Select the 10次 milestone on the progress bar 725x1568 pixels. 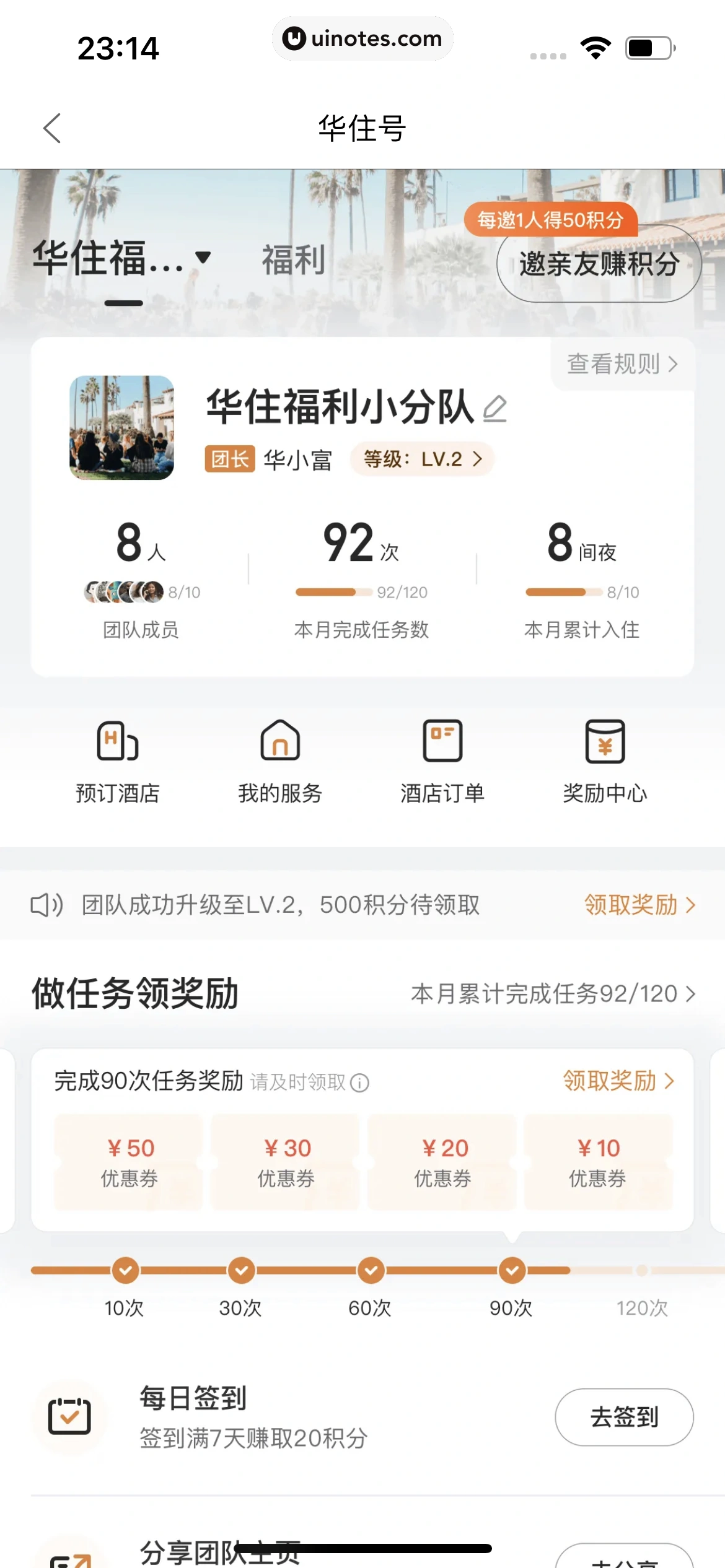(125, 1271)
